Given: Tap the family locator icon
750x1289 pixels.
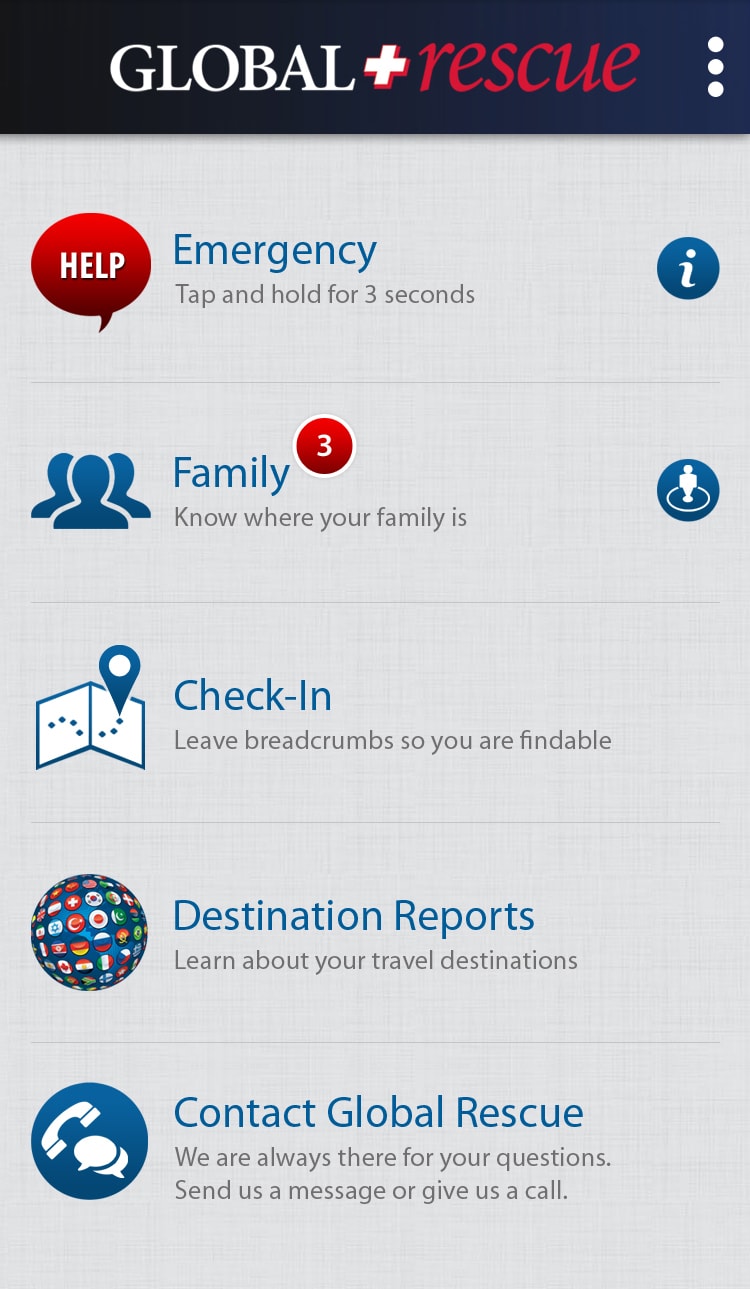Looking at the screenshot, I should pyautogui.click(x=688, y=490).
